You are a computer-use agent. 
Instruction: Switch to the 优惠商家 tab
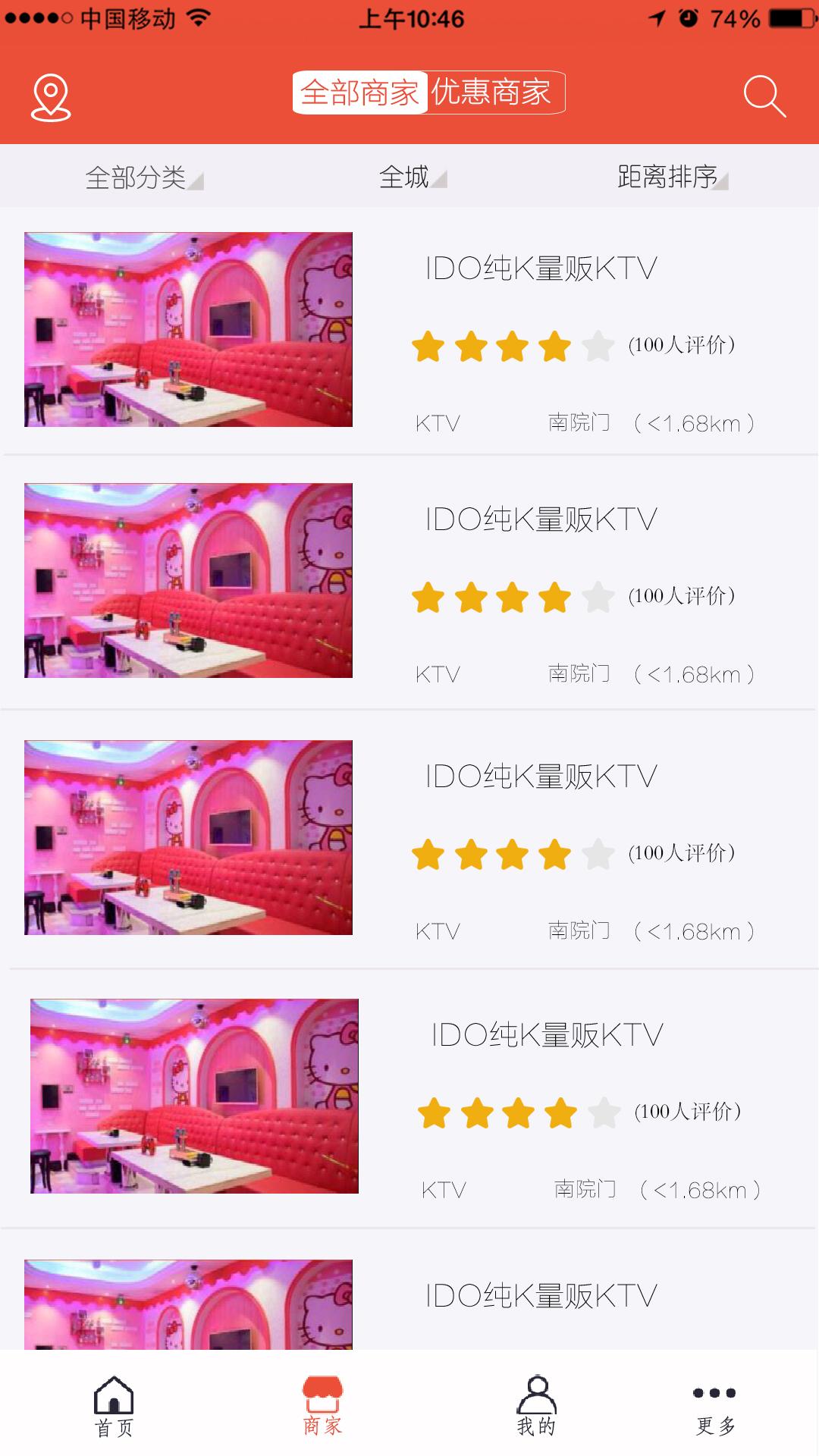[493, 93]
